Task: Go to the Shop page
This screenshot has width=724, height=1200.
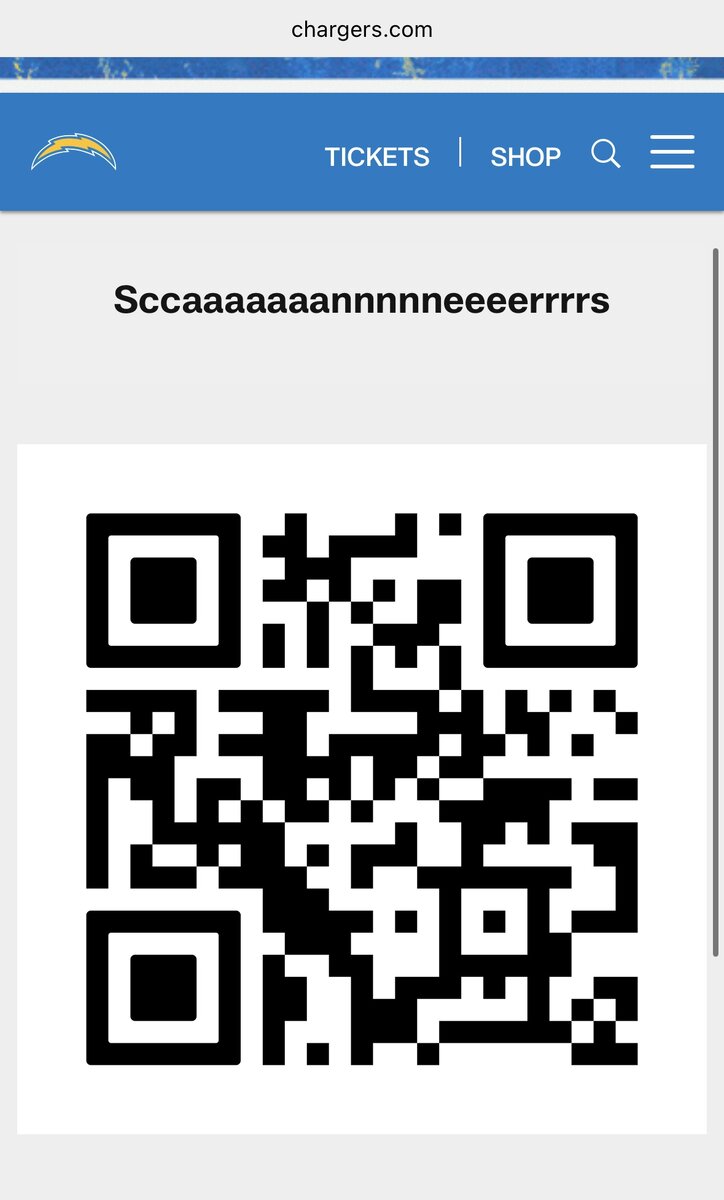Action: 525,157
